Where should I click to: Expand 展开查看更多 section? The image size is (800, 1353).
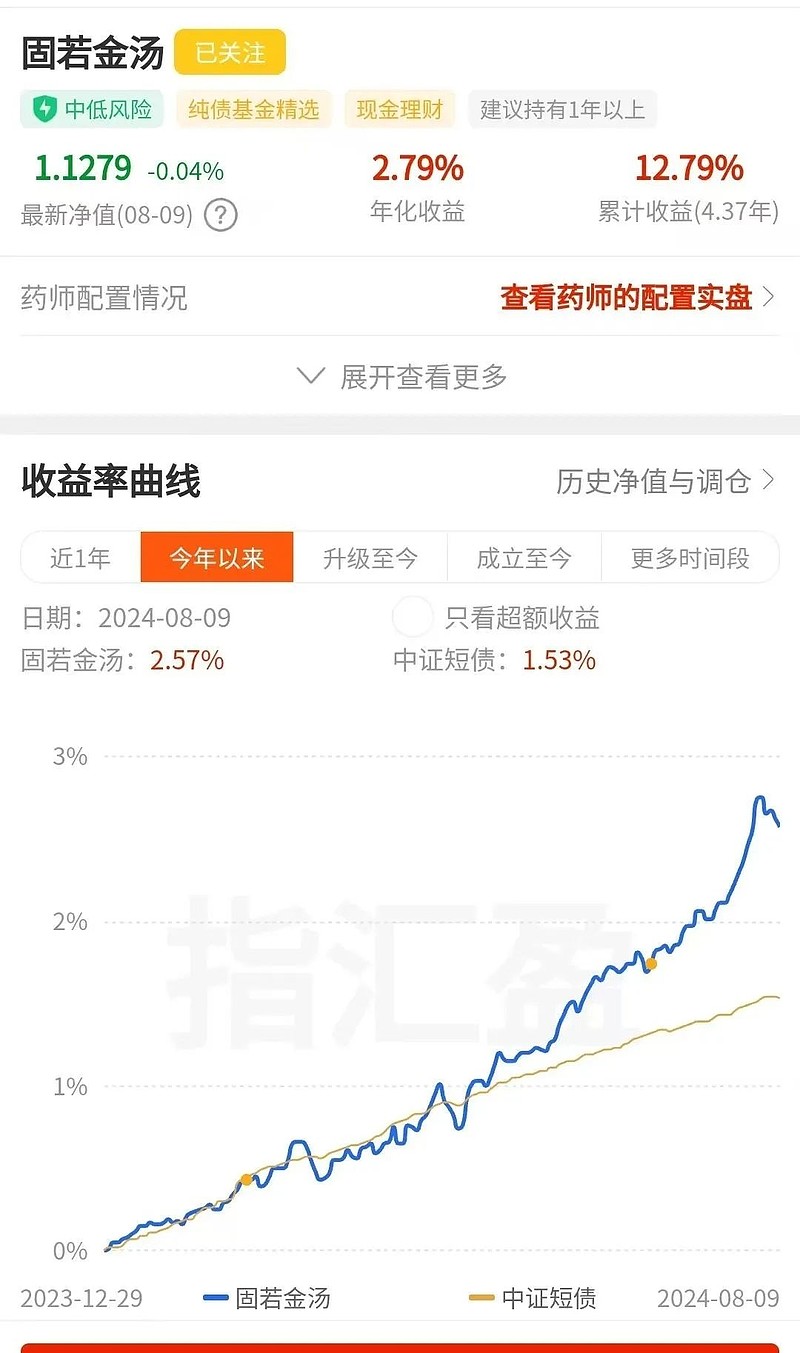coord(401,376)
